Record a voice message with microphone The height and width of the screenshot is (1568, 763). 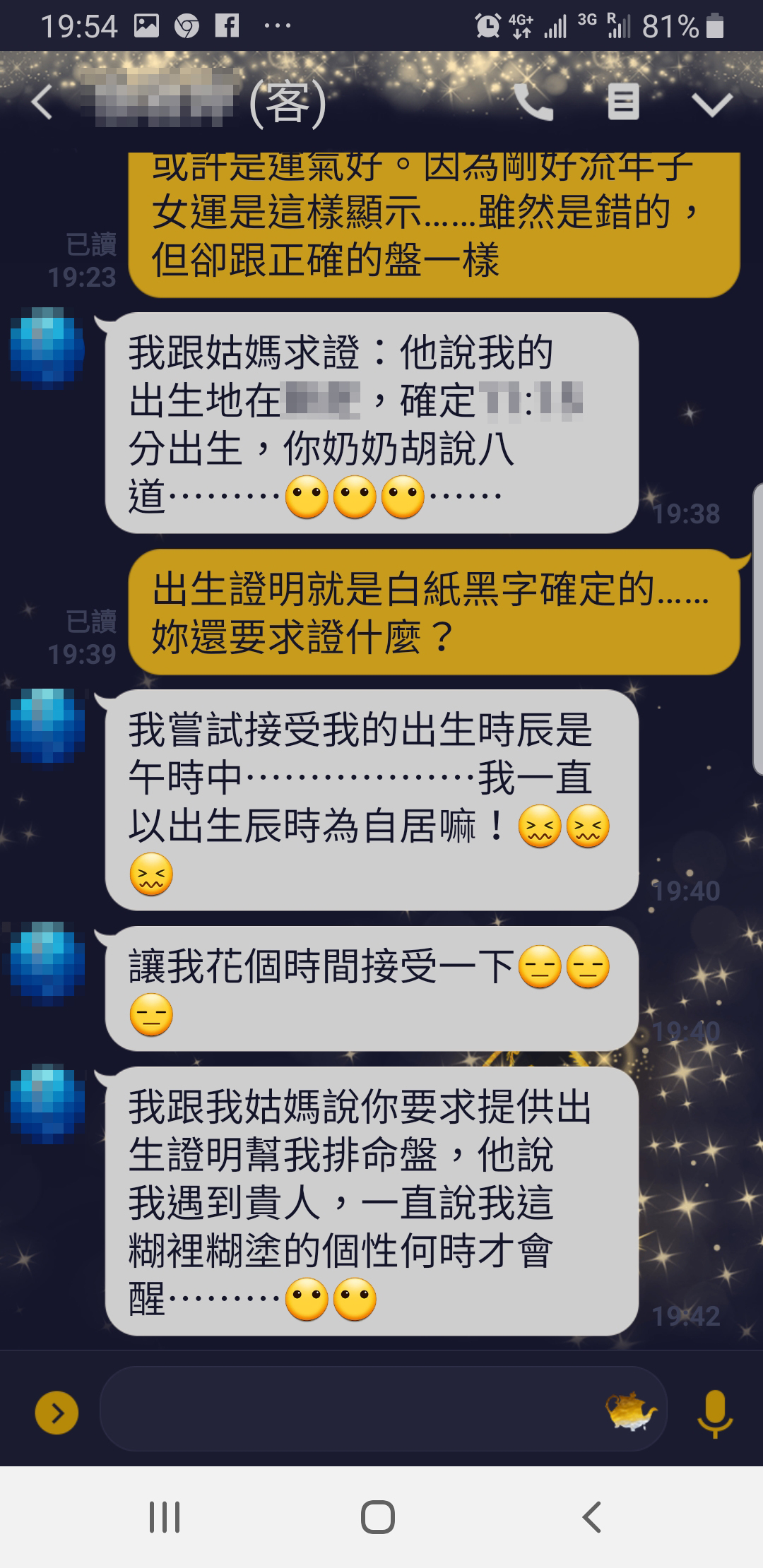coord(714,1413)
